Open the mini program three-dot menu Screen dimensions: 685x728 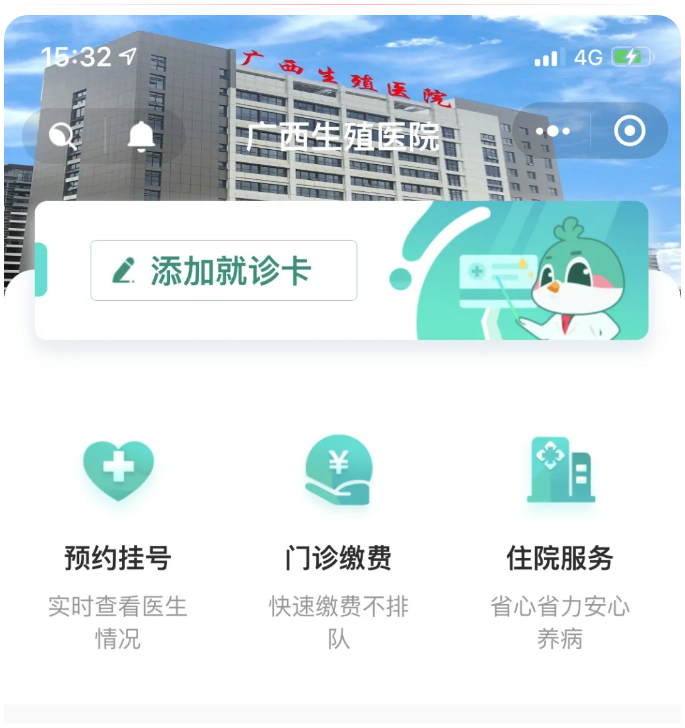click(552, 131)
